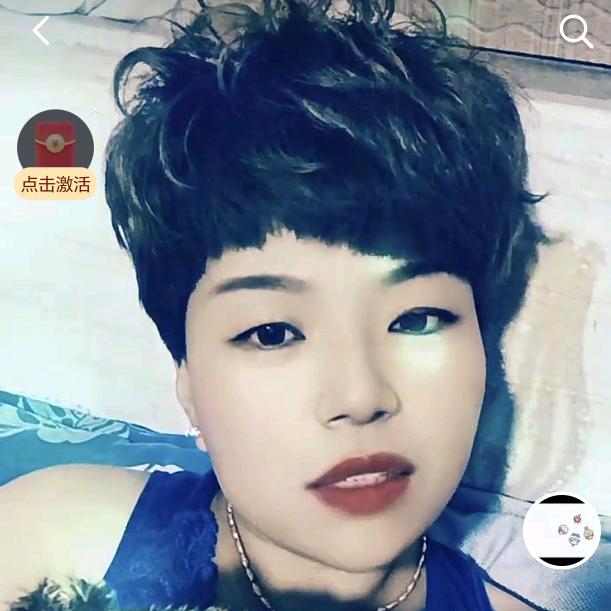Open search with the magnifier icon
This screenshot has width=611, height=611.
pos(576,32)
